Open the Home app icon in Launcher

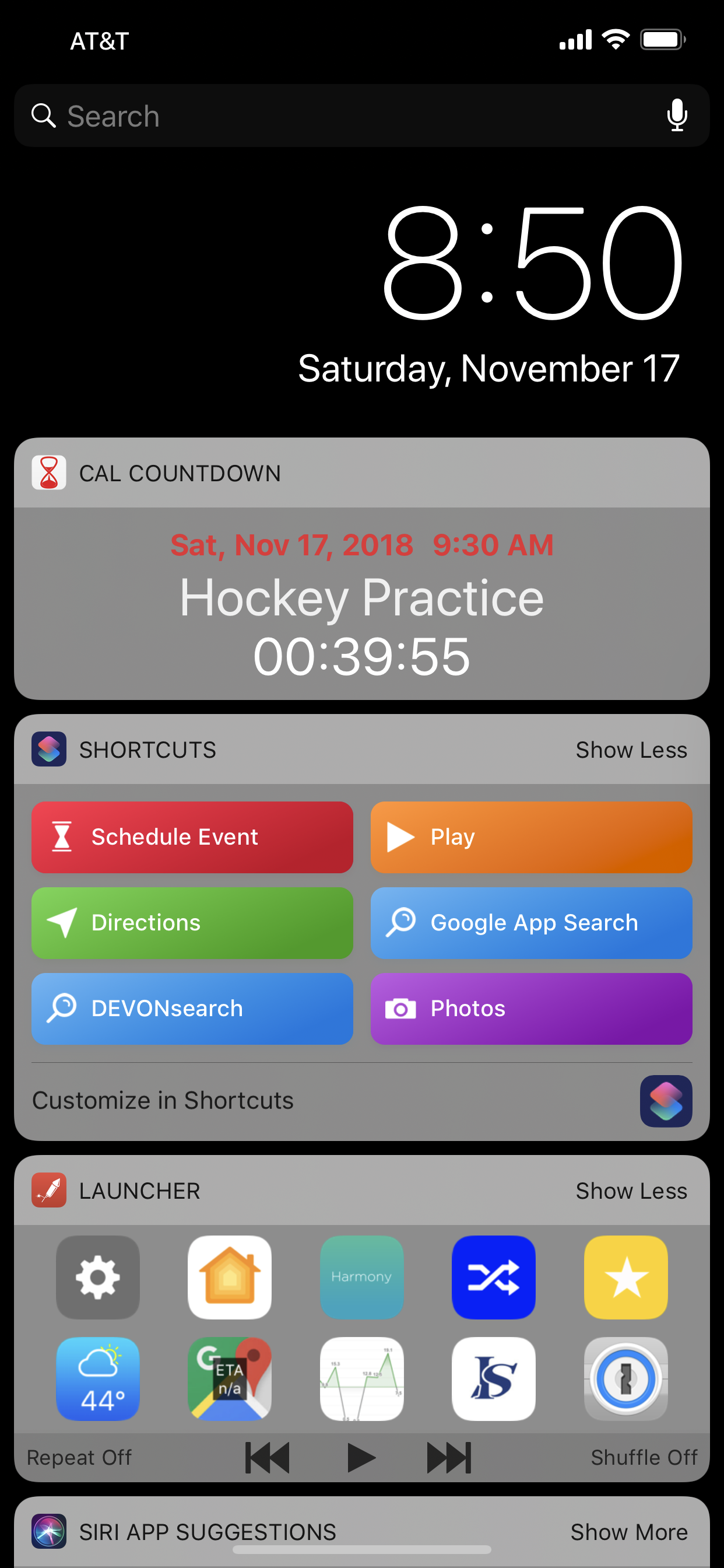(229, 1277)
